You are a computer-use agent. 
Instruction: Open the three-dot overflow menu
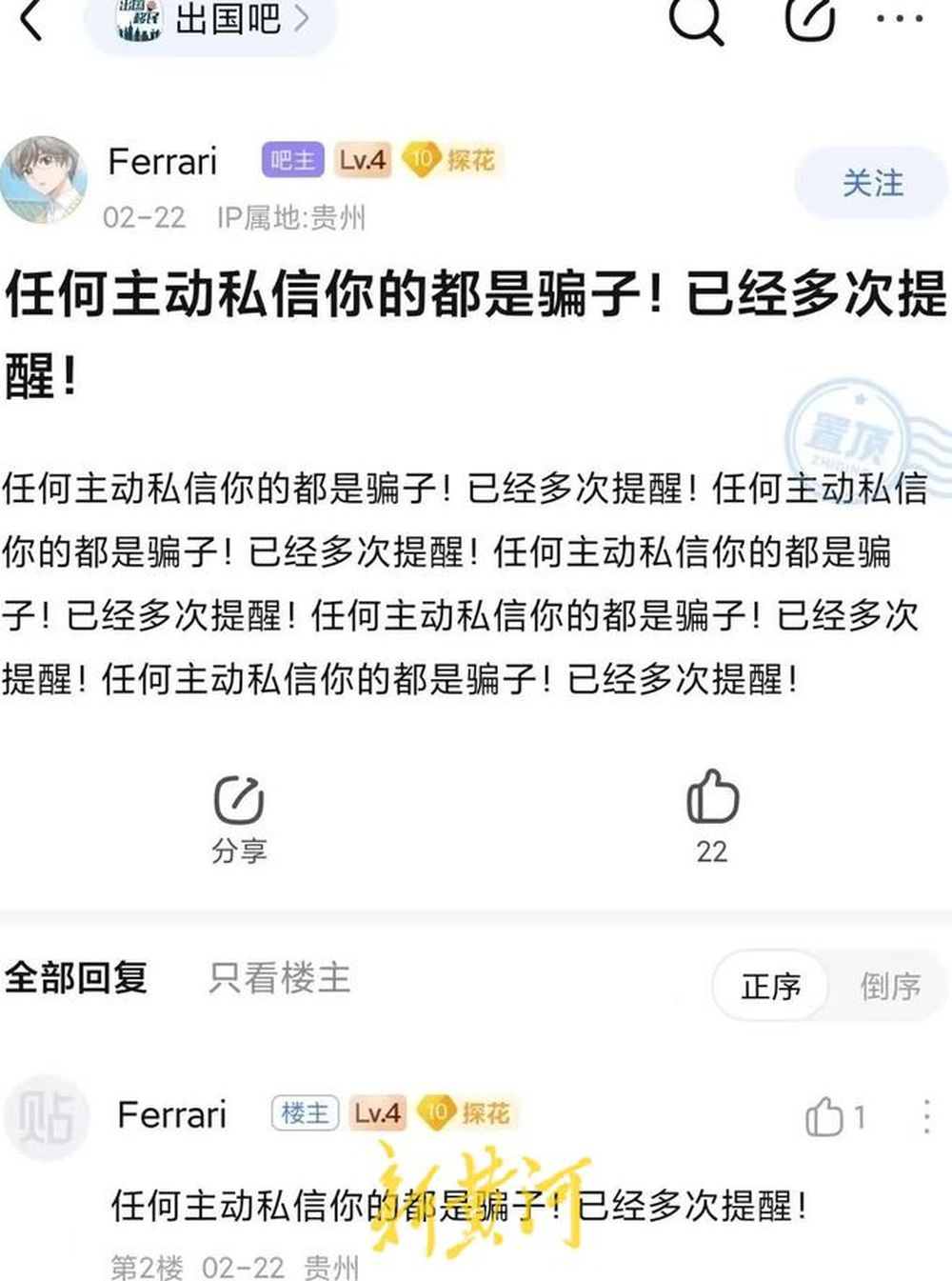[900, 19]
